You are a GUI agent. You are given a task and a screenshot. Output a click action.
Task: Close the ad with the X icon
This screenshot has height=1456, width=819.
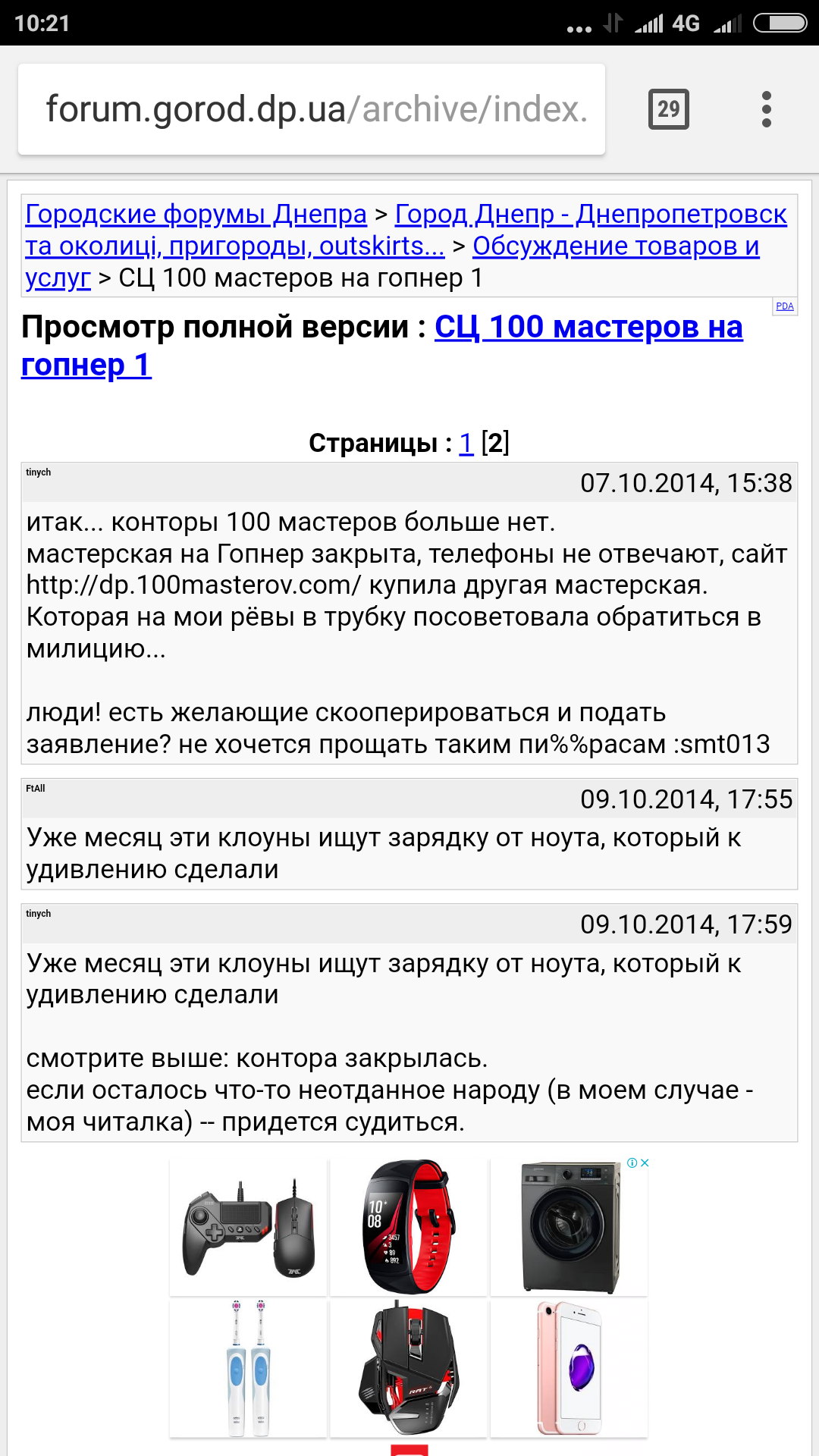[645, 1163]
